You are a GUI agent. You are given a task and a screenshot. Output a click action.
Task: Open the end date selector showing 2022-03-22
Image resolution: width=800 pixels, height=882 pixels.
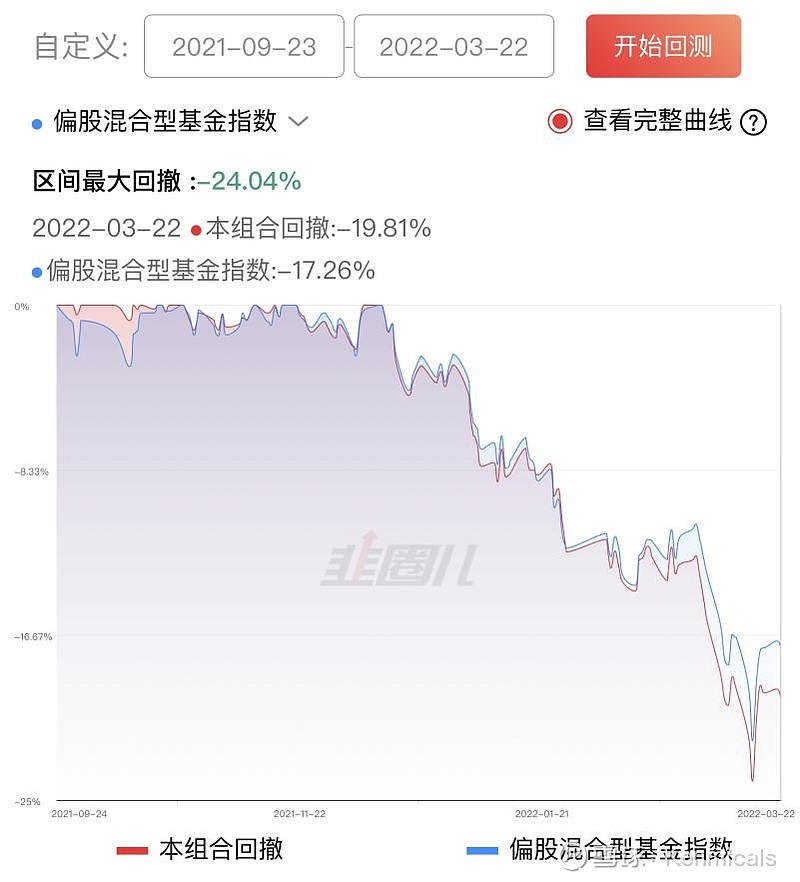pos(453,46)
